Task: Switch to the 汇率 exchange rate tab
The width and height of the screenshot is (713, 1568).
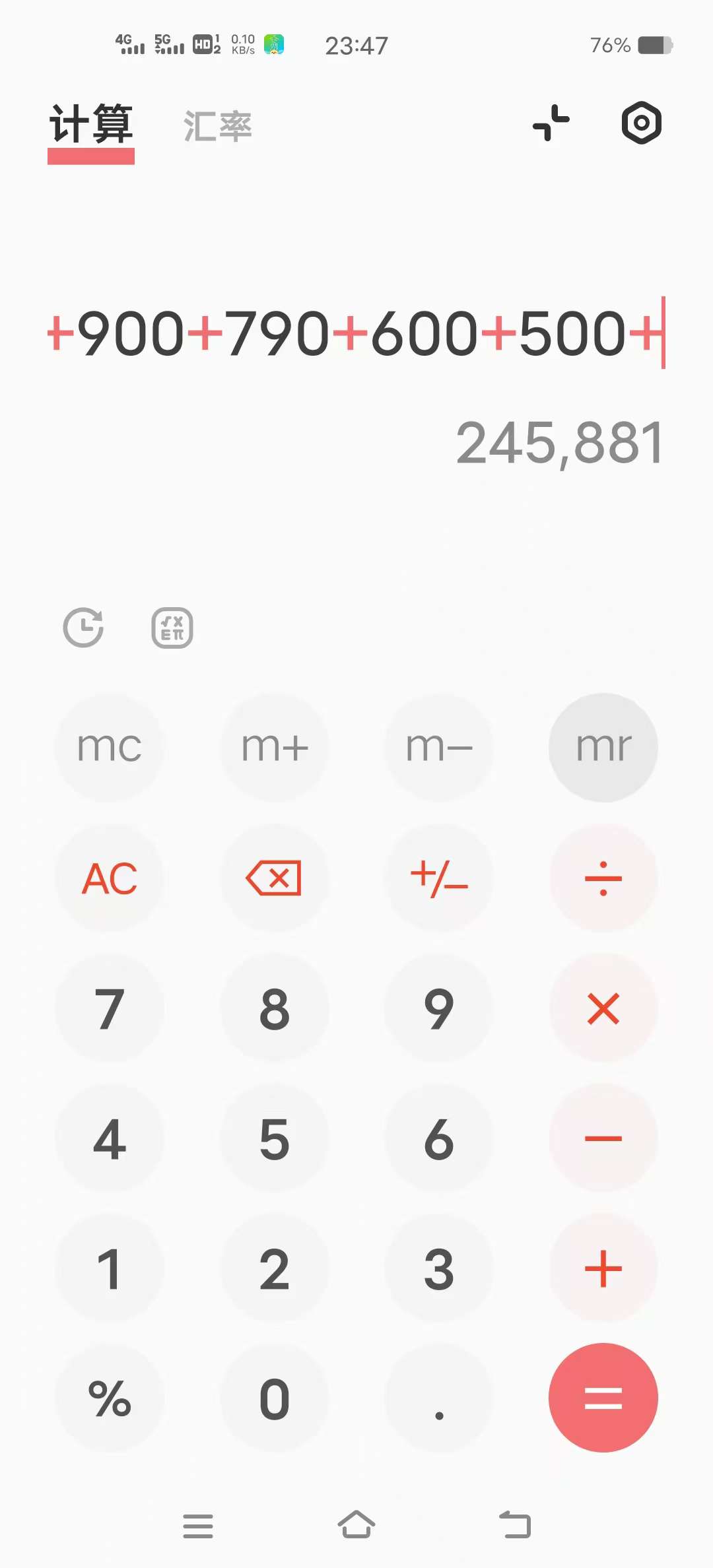Action: coord(218,126)
